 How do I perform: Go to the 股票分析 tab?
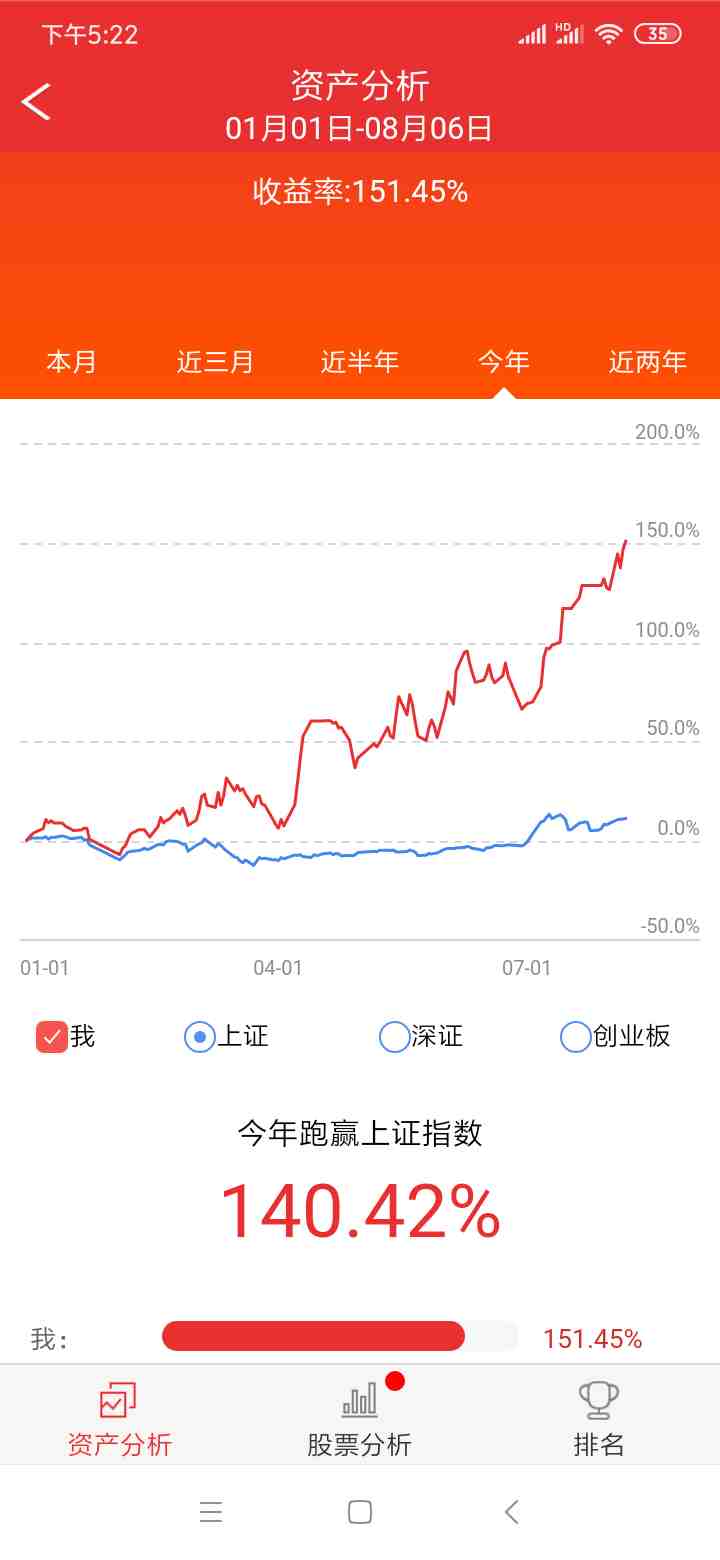(x=360, y=1418)
